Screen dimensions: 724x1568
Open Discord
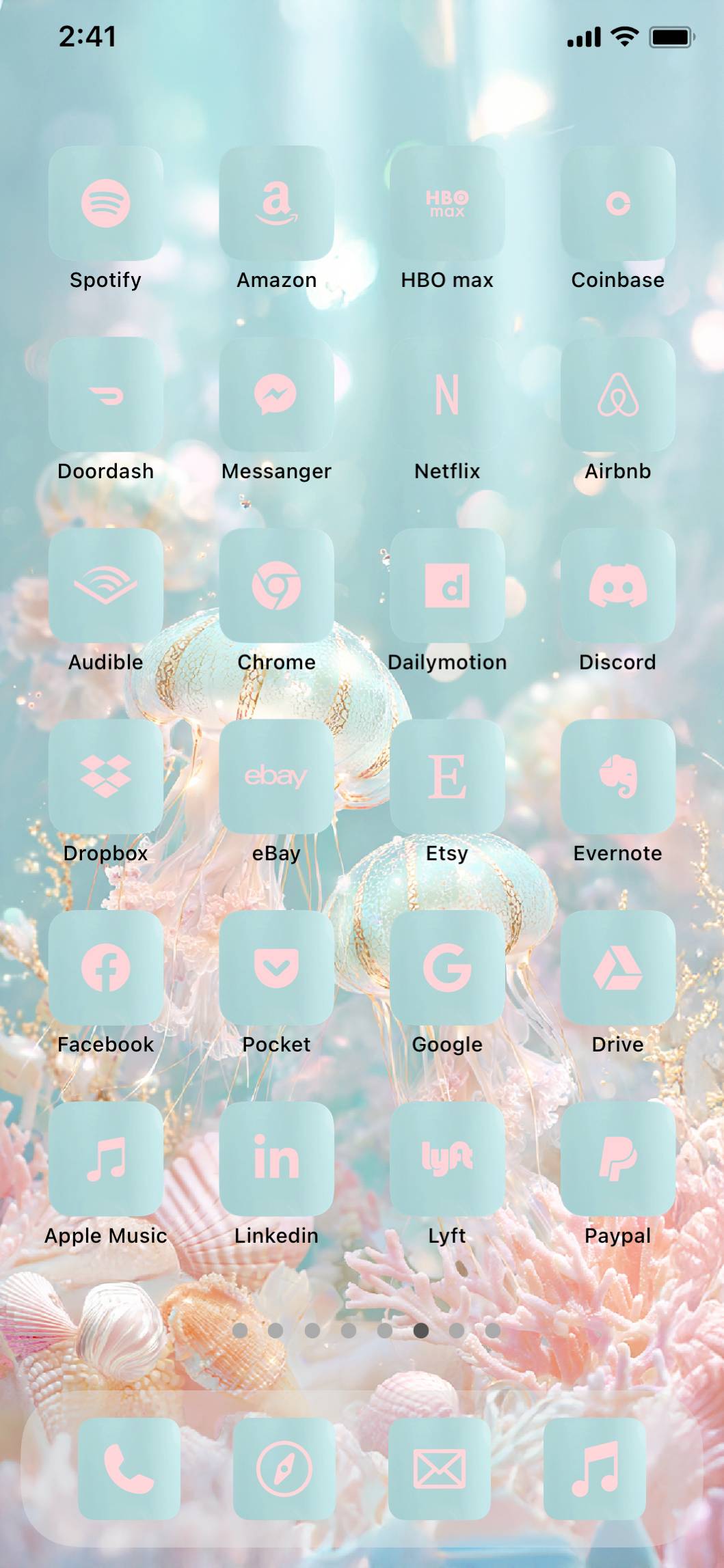617,586
